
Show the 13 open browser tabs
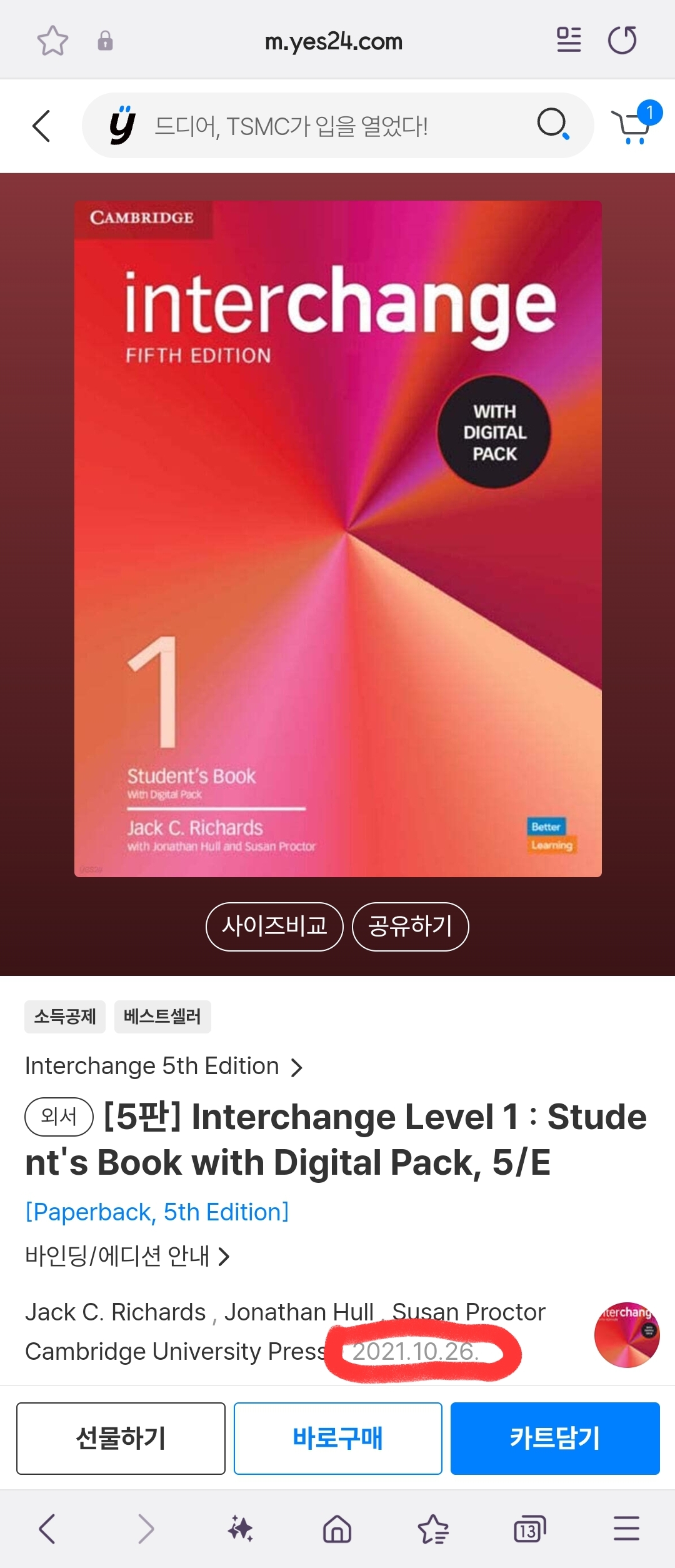529,1529
